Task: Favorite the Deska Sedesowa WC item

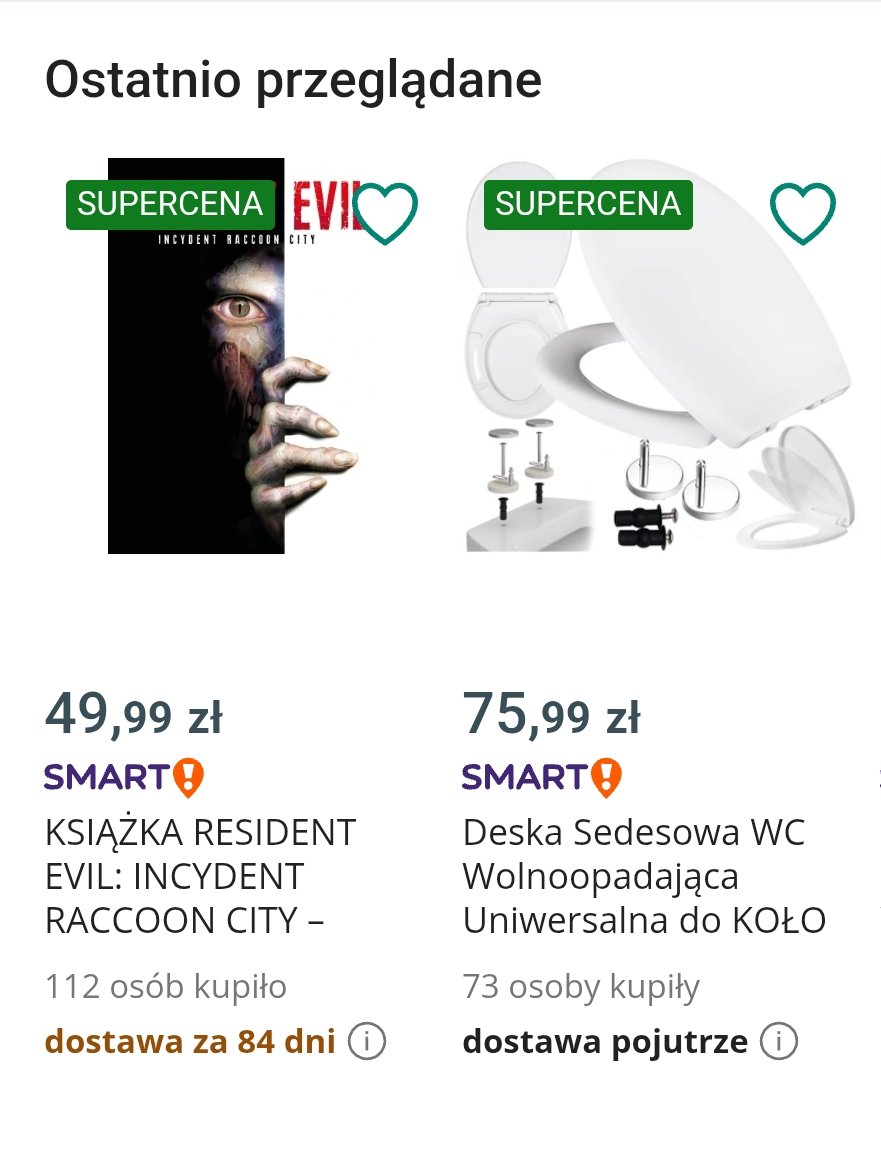Action: coord(802,214)
